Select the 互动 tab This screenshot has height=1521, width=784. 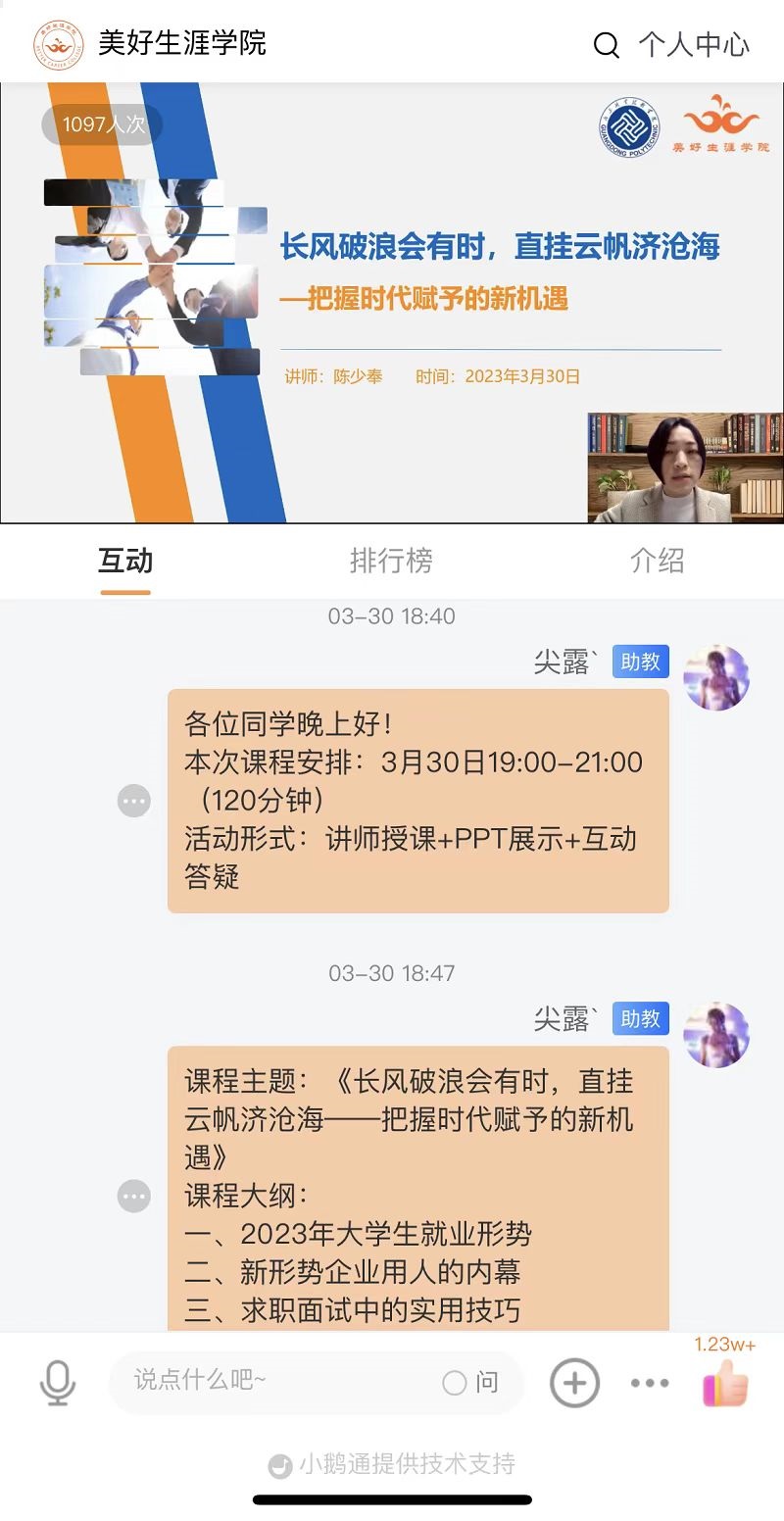tap(125, 561)
